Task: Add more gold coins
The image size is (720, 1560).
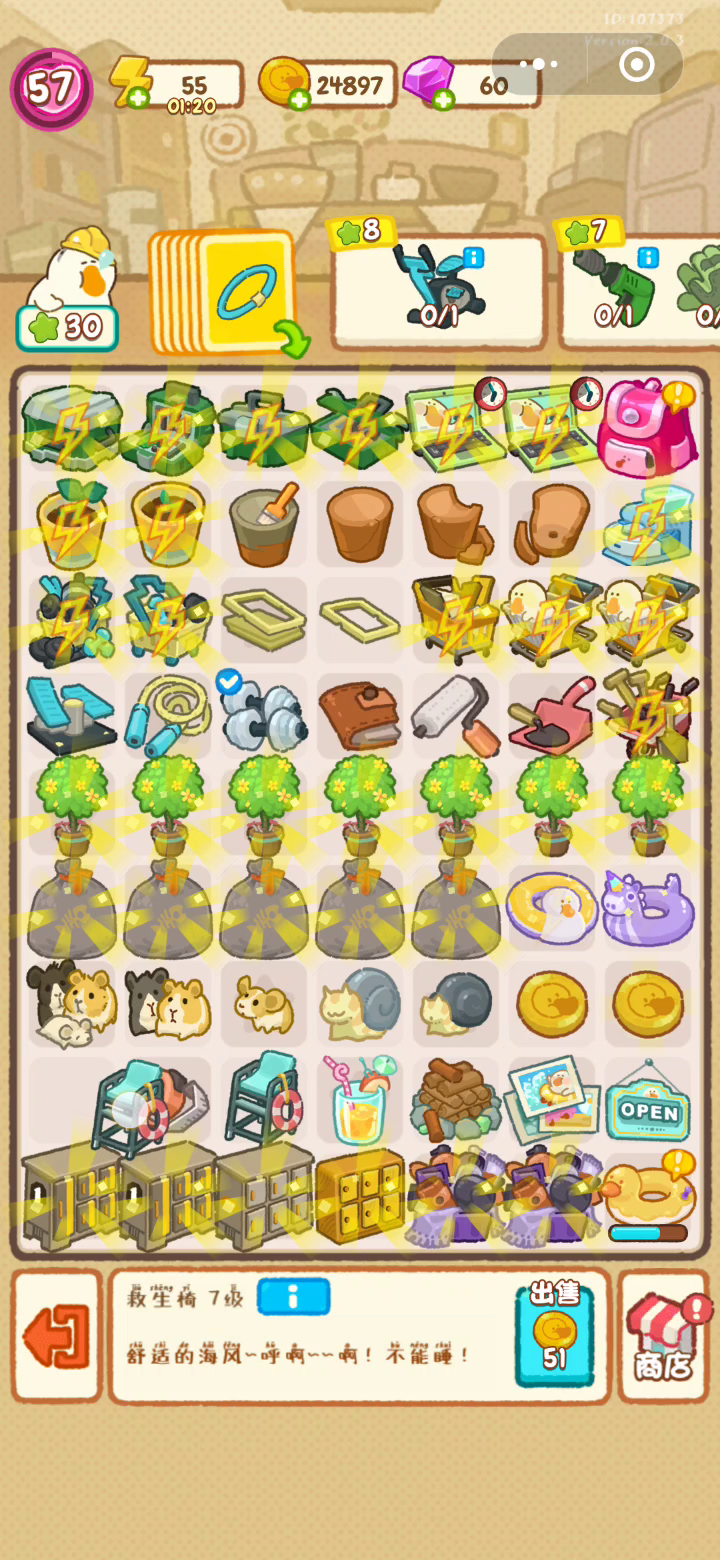Action: pos(298,98)
